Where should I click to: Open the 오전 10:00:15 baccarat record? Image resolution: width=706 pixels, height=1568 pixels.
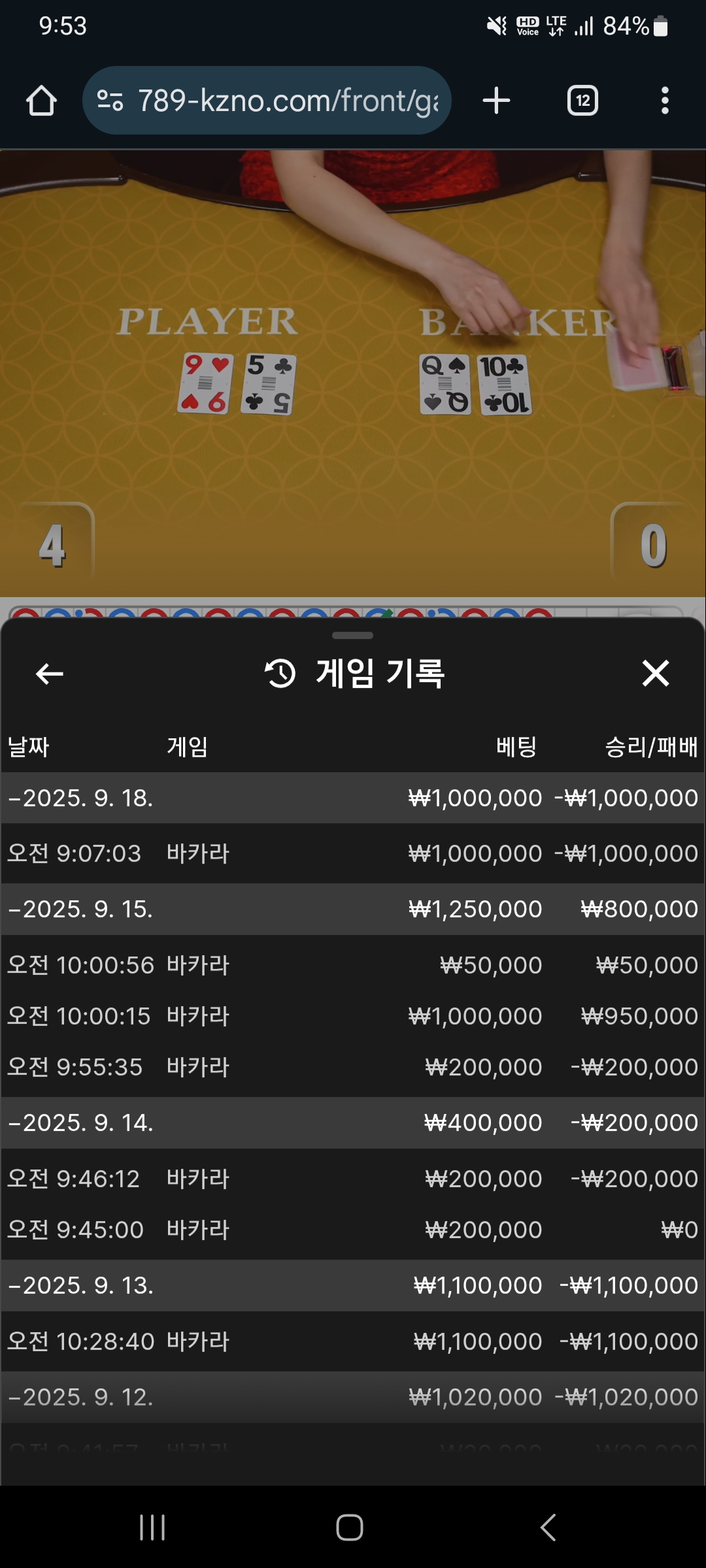(x=353, y=1017)
